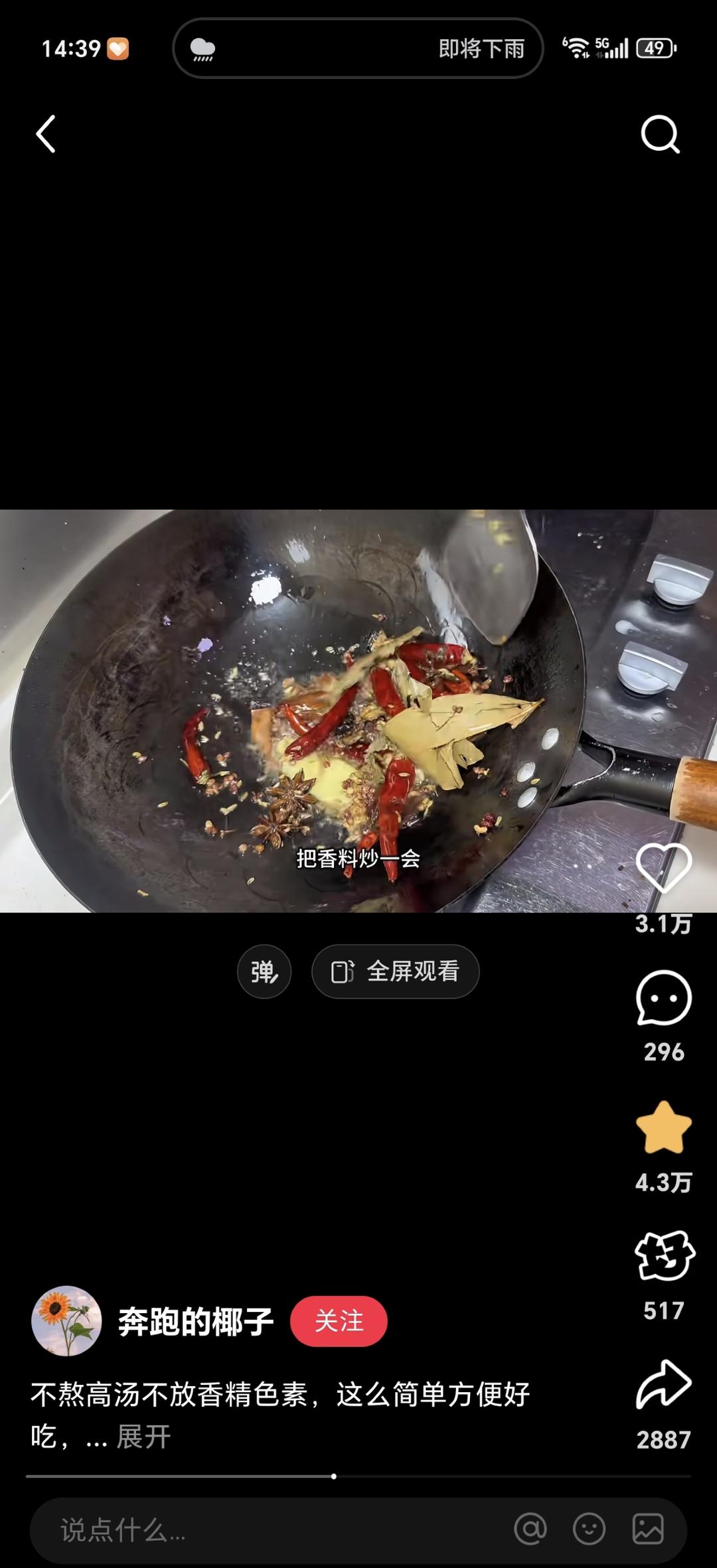Tap the 好 recommend icon
Image resolution: width=717 pixels, height=1568 pixels.
[664, 1256]
